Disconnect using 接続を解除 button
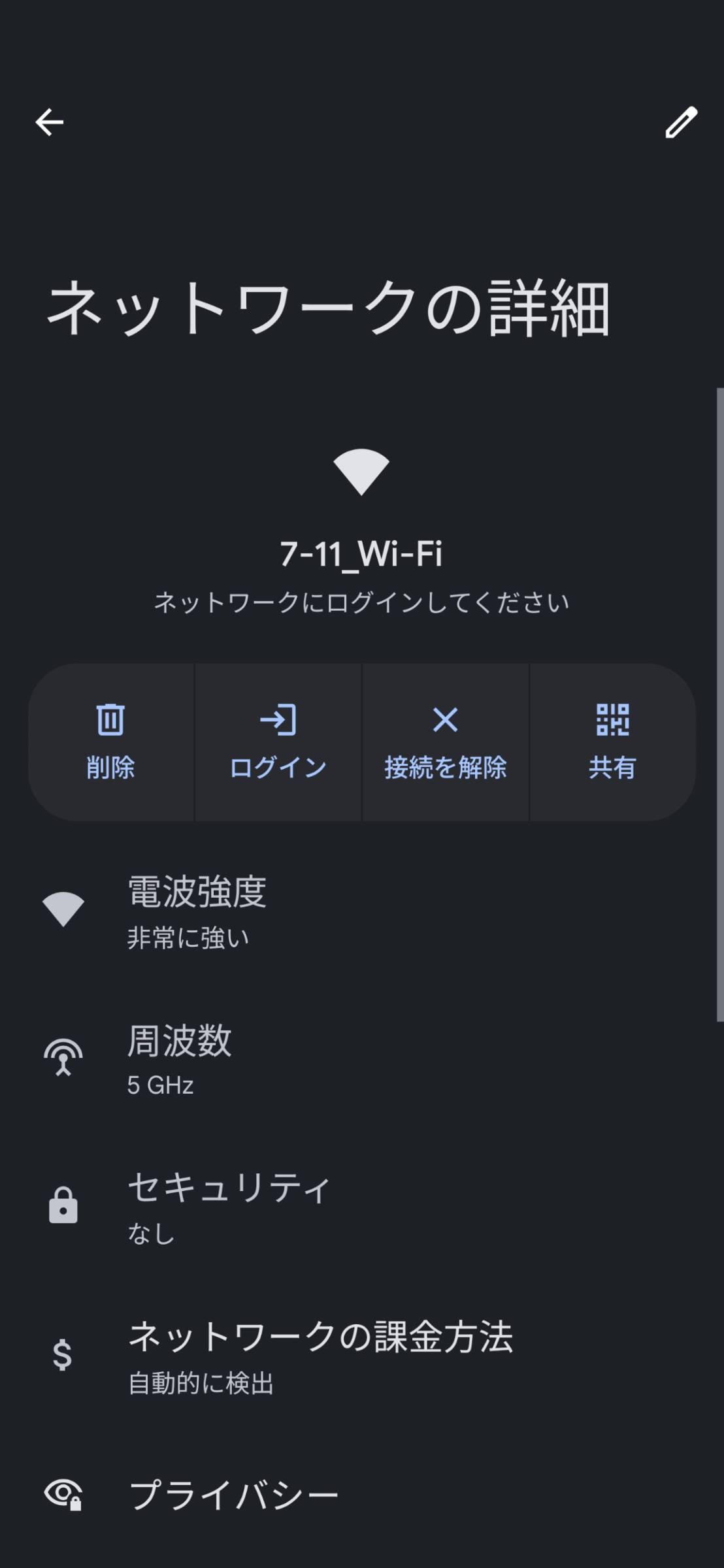Screen dimensions: 724x1568 (x=446, y=742)
